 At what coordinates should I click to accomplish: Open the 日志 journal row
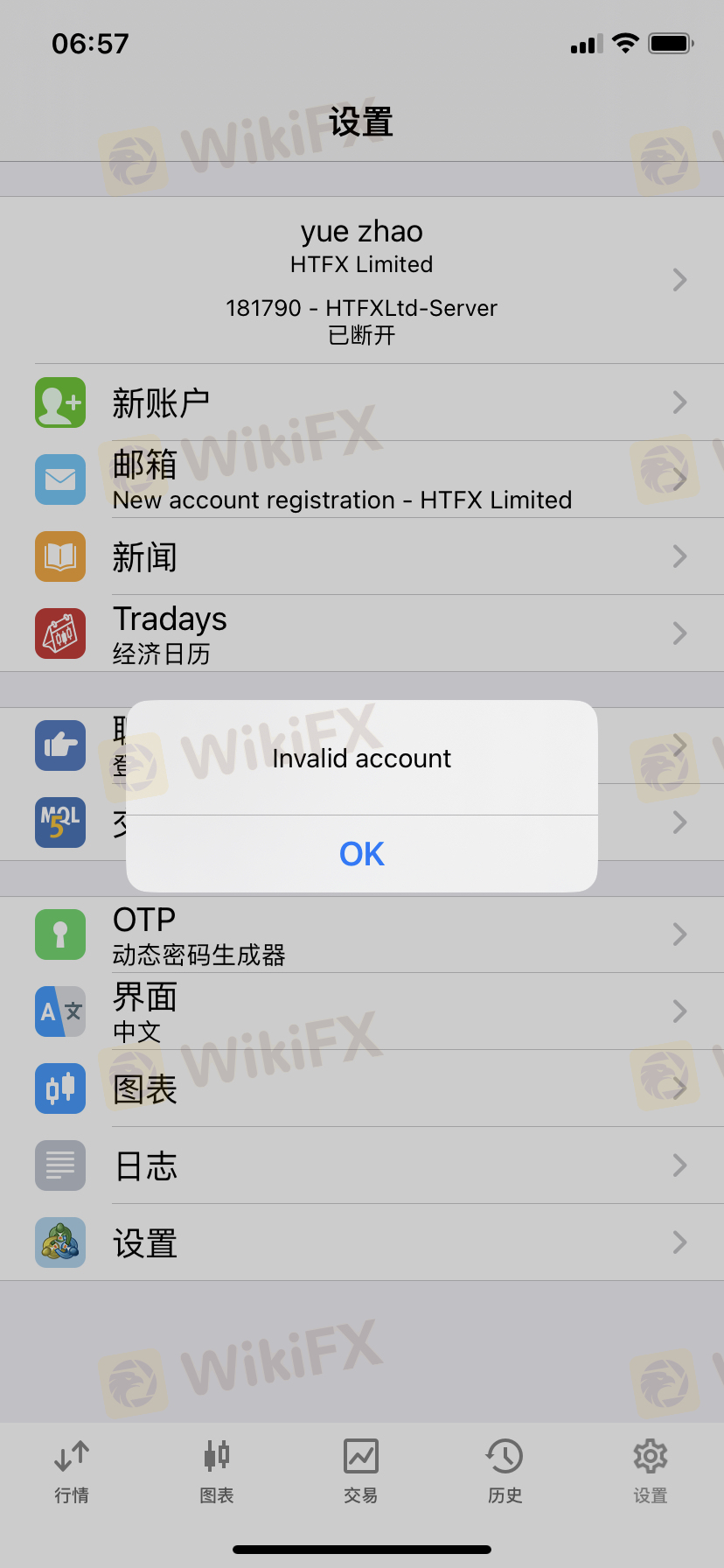pos(362,1165)
